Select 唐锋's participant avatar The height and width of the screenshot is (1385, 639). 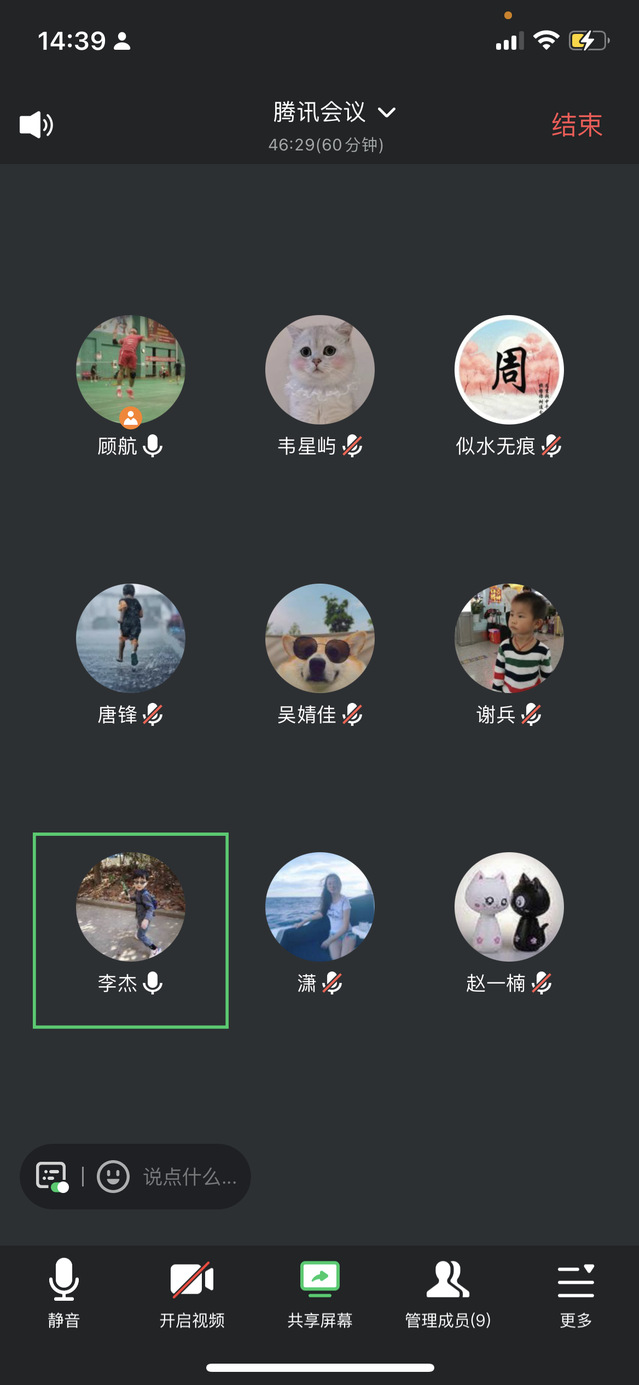click(131, 639)
